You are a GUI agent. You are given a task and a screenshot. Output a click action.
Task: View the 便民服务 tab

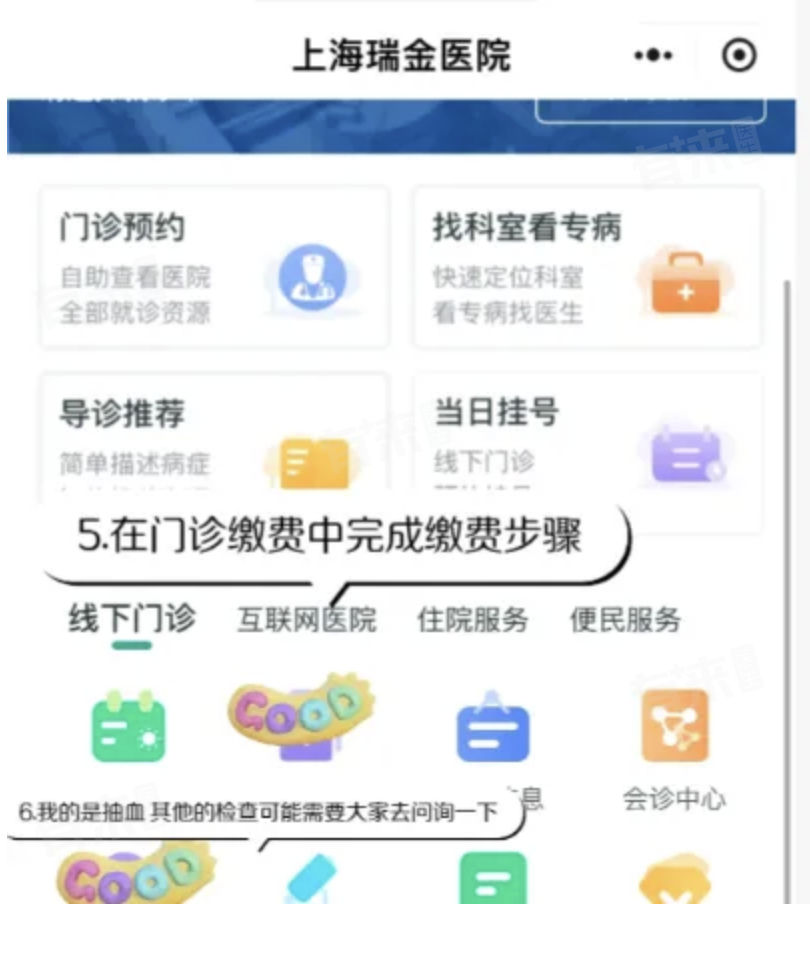coord(625,620)
